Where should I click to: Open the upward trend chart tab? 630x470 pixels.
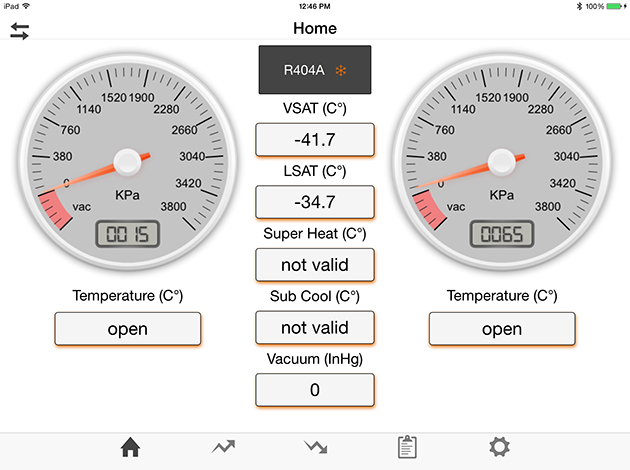click(223, 447)
